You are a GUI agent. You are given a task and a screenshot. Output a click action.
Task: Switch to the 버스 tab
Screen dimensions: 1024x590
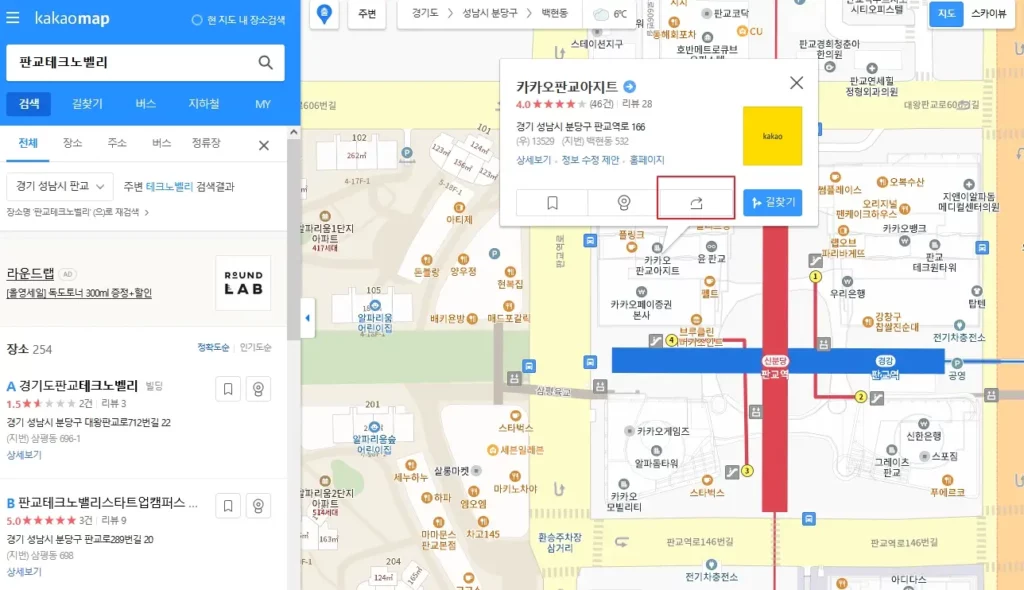146,104
